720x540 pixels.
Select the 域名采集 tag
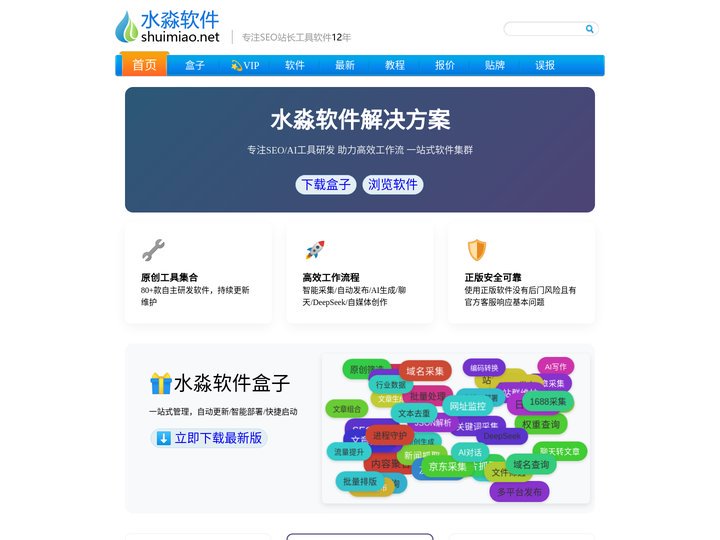(426, 371)
